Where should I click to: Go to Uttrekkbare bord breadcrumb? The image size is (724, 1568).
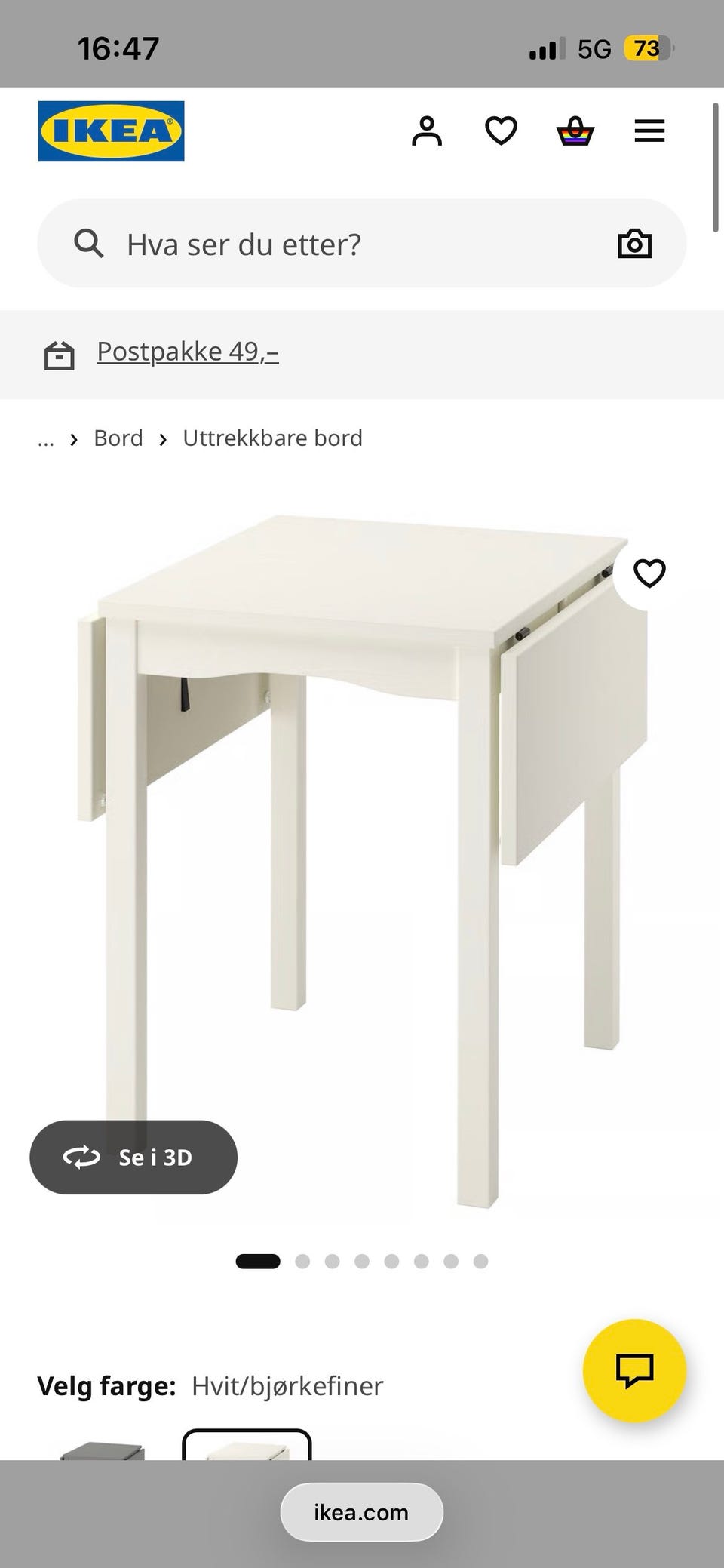(272, 438)
